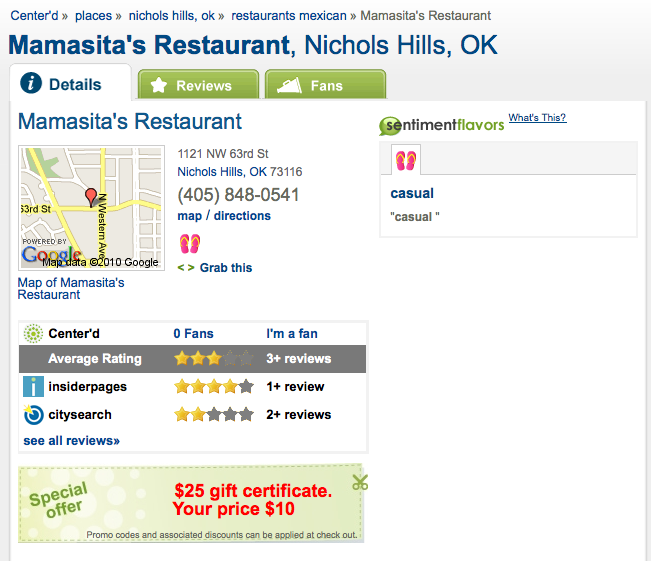Open the Center'd breadcrumb link
This screenshot has height=561, width=651.
coord(38,16)
